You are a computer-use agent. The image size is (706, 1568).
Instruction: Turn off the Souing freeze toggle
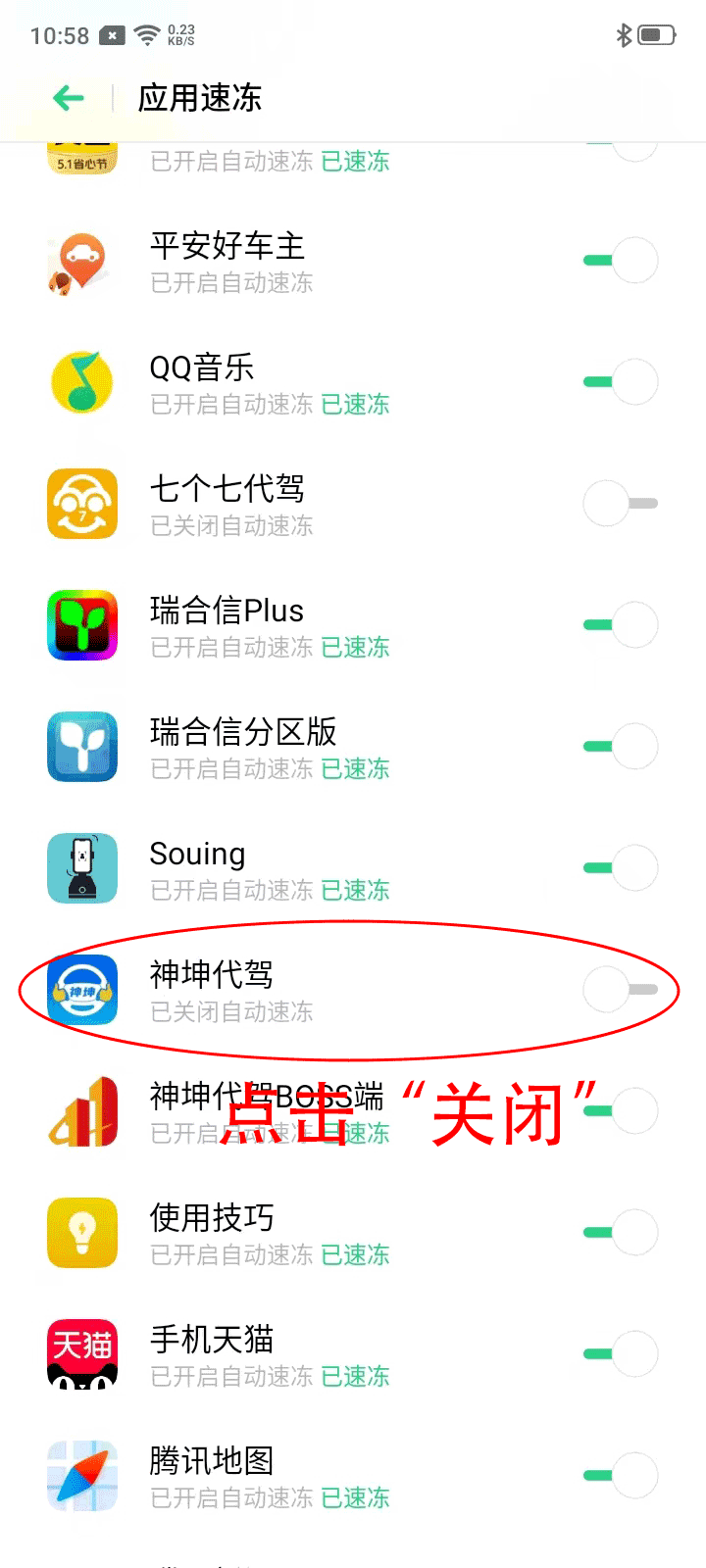[x=621, y=867]
